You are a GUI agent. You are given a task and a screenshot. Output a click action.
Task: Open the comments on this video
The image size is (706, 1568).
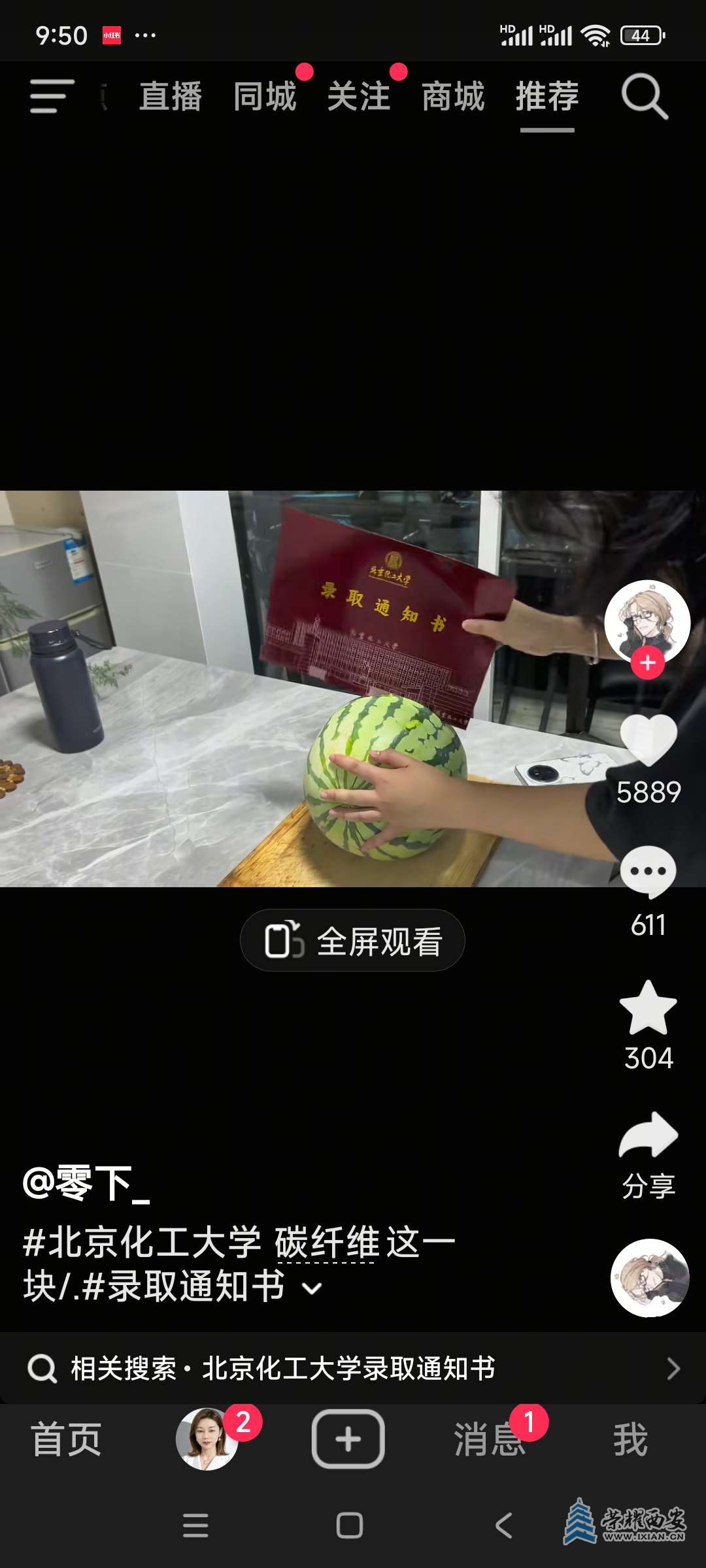(x=648, y=872)
